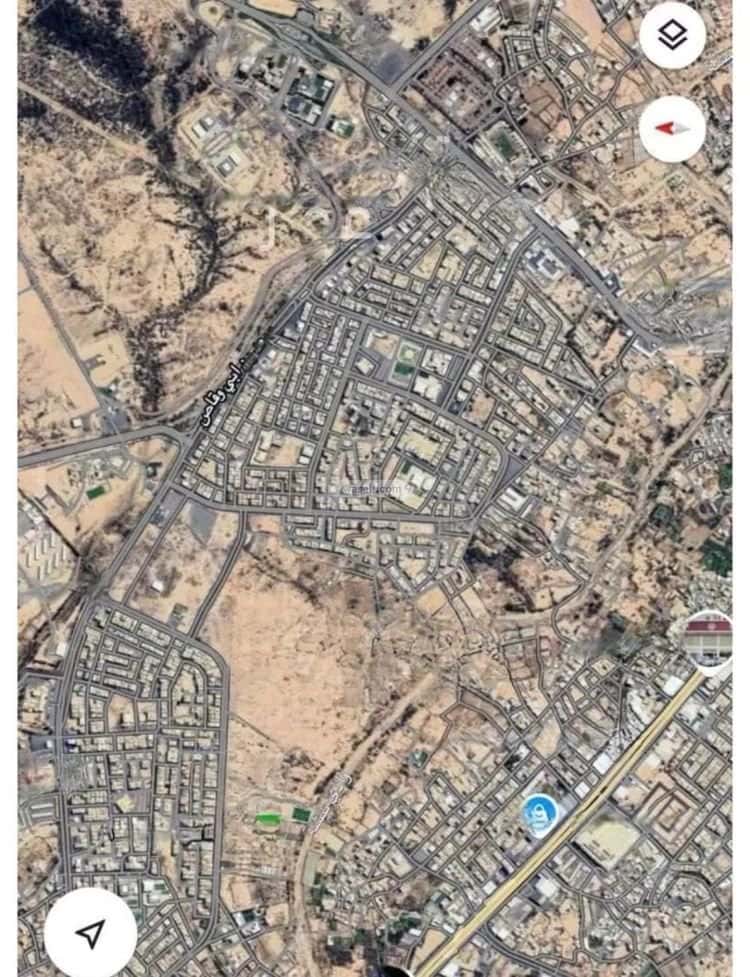Select the green football field on the map
Viewport: 750px width, 977px height.
pyautogui.click(x=270, y=817)
